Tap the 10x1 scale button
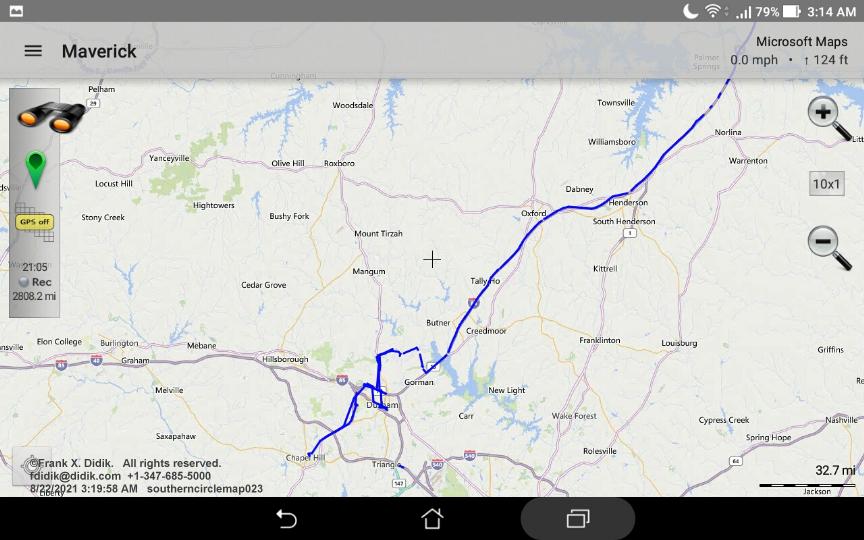This screenshot has width=864, height=540. tap(826, 184)
